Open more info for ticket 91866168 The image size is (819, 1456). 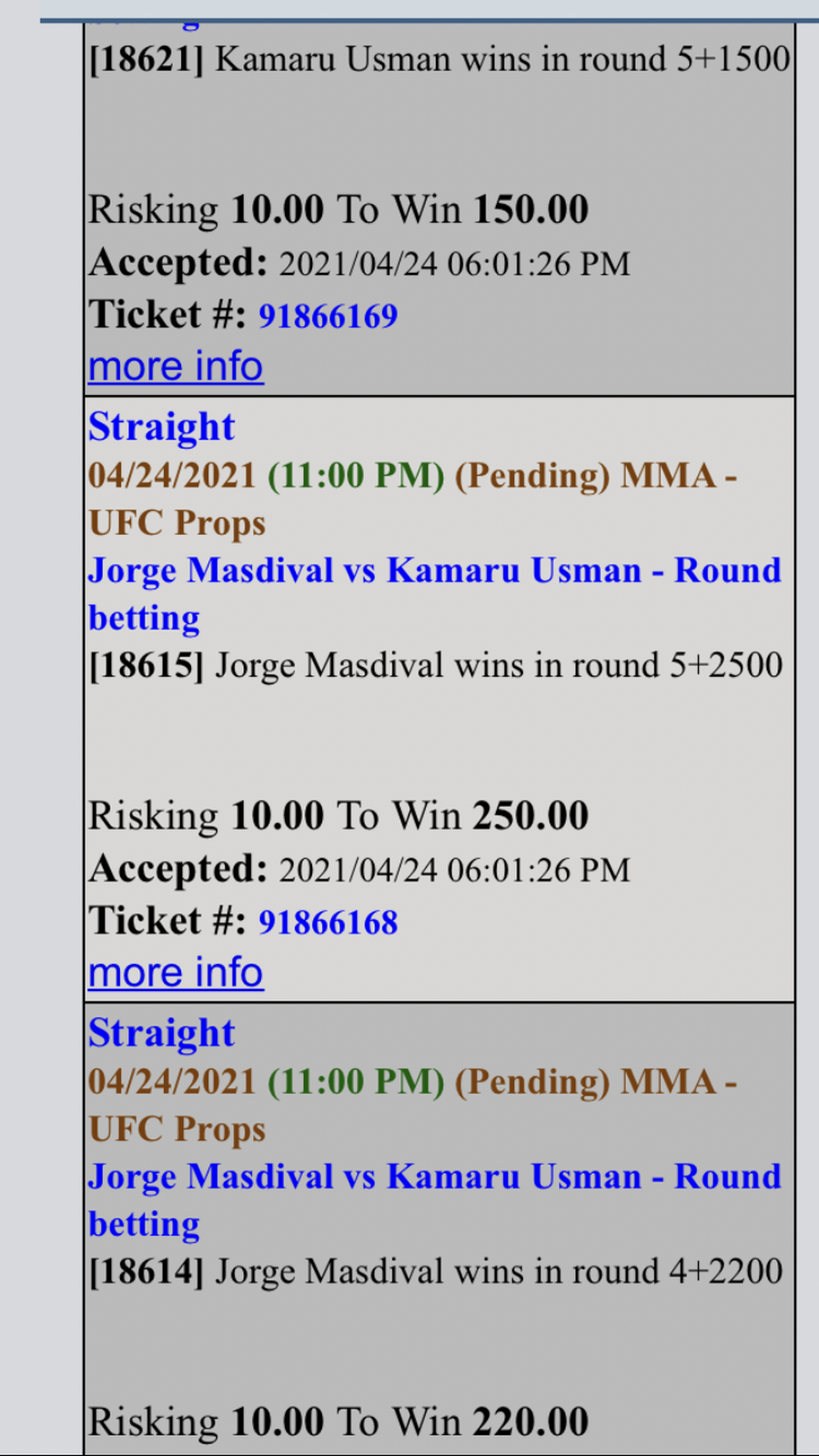176,973
